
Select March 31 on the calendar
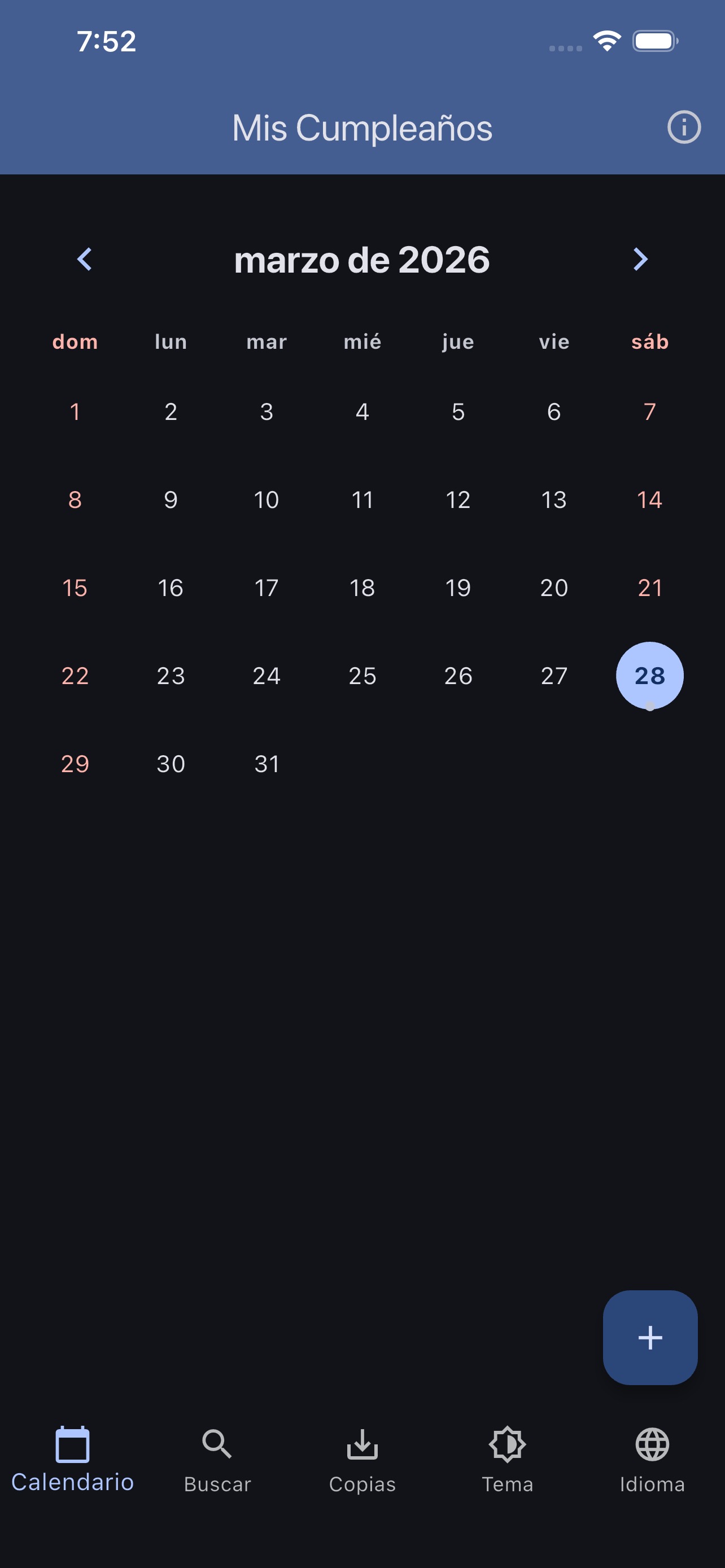tap(266, 764)
